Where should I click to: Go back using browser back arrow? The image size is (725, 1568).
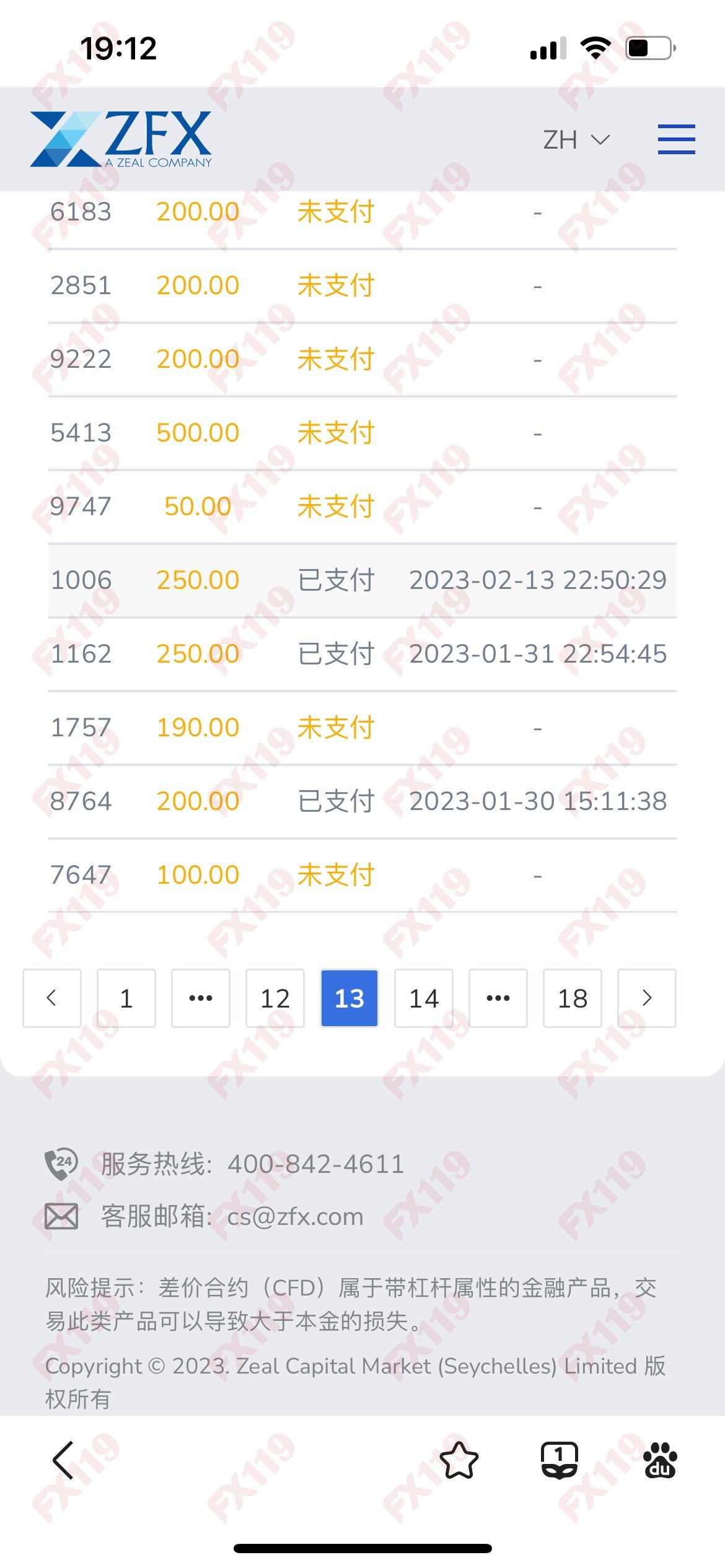click(x=63, y=1460)
